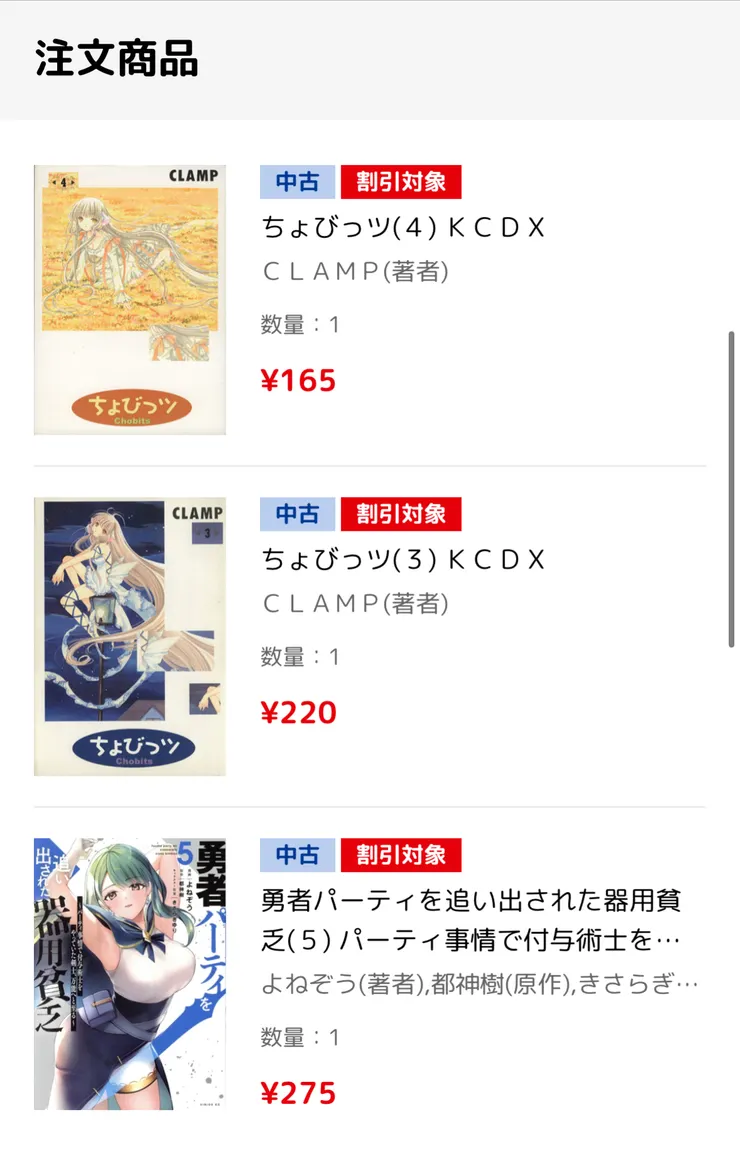Click the 注文商品 page heading
Image resolution: width=740 pixels, height=1159 pixels.
(x=113, y=58)
